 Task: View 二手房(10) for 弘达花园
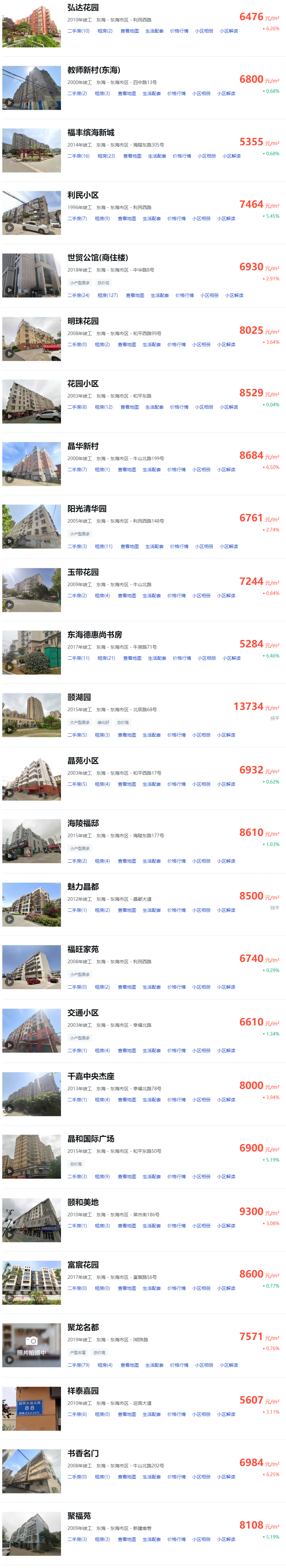click(78, 31)
